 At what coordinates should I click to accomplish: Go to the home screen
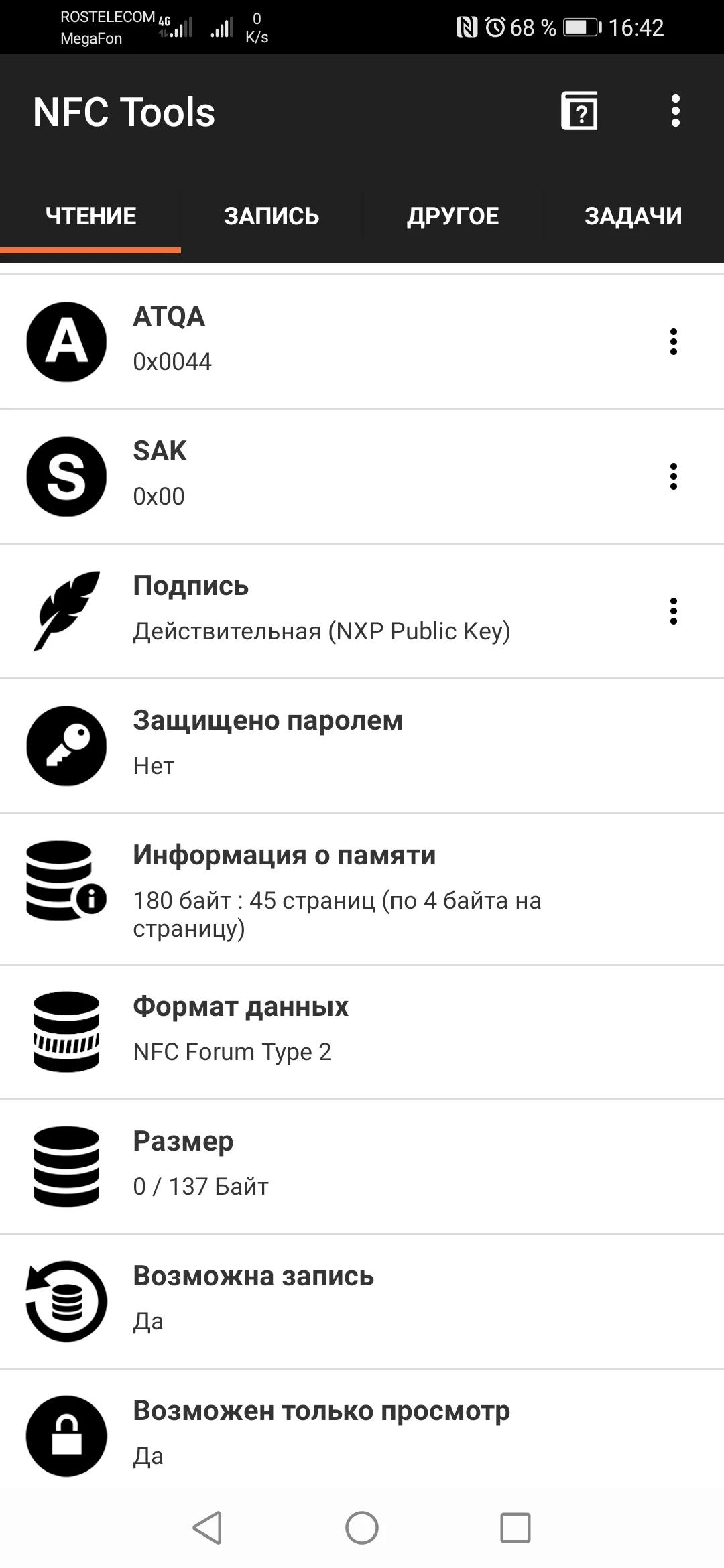click(x=362, y=1528)
